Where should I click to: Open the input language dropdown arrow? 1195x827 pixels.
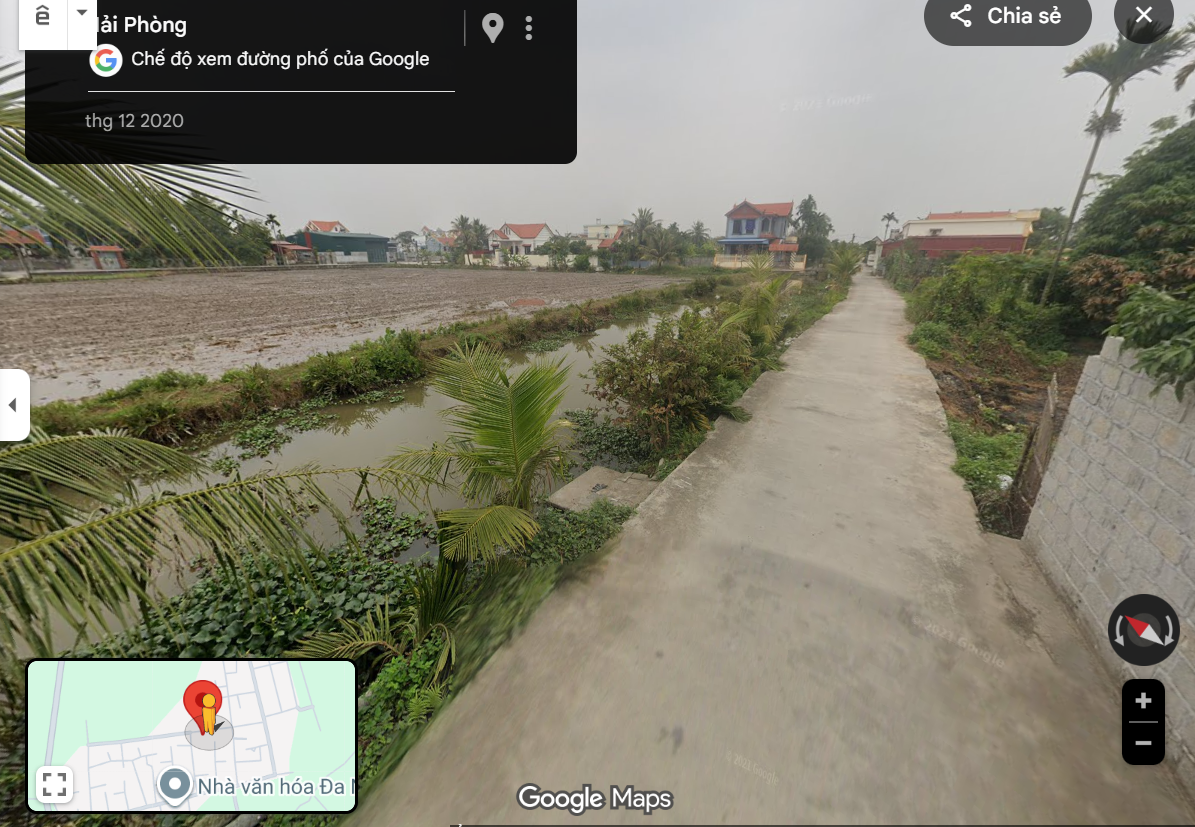click(x=82, y=13)
